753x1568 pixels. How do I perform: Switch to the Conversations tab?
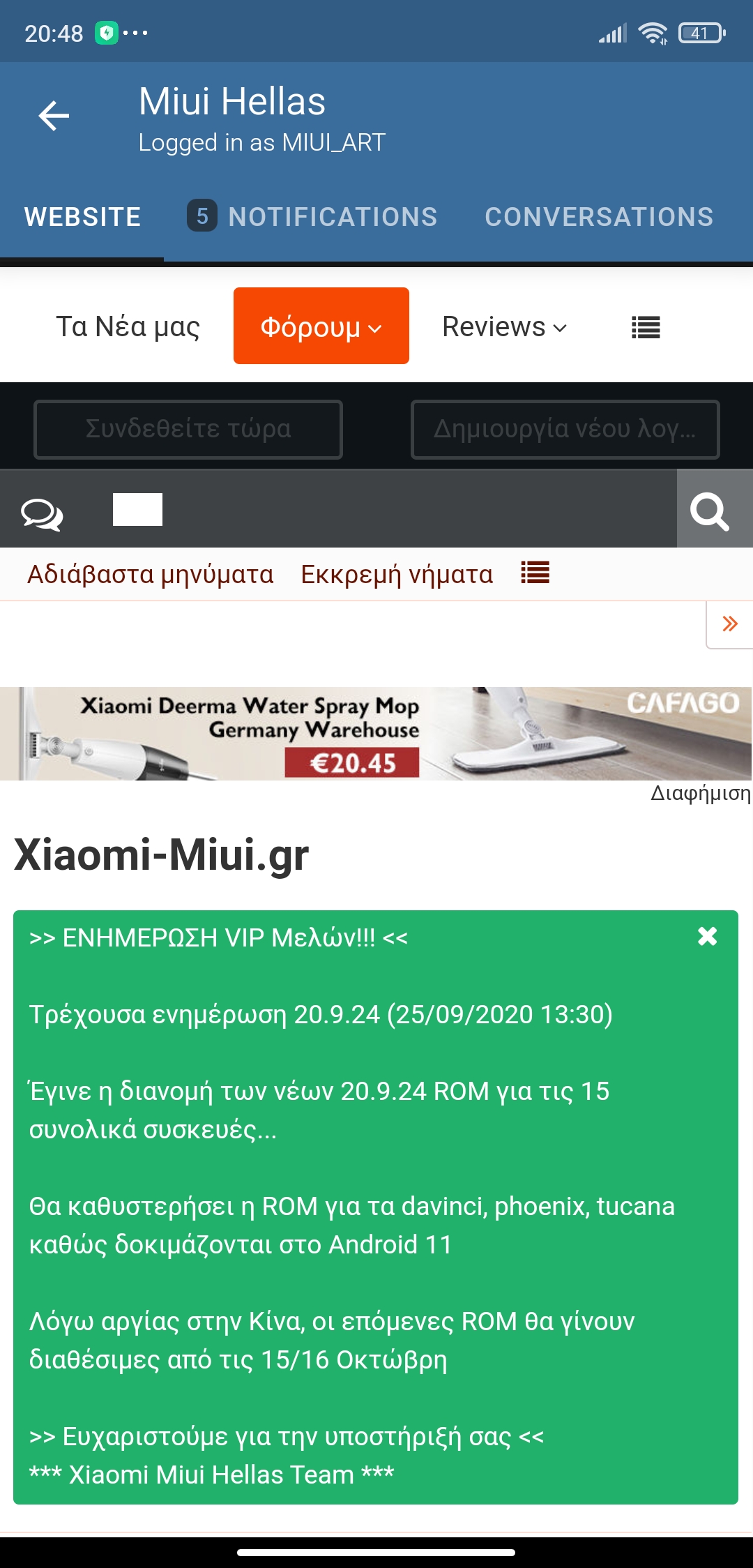pos(599,217)
